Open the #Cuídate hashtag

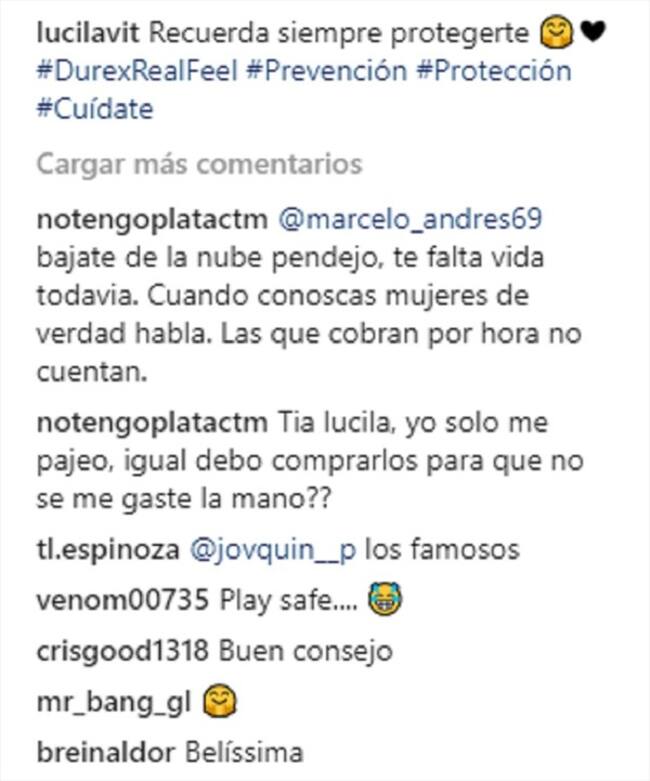(x=95, y=109)
